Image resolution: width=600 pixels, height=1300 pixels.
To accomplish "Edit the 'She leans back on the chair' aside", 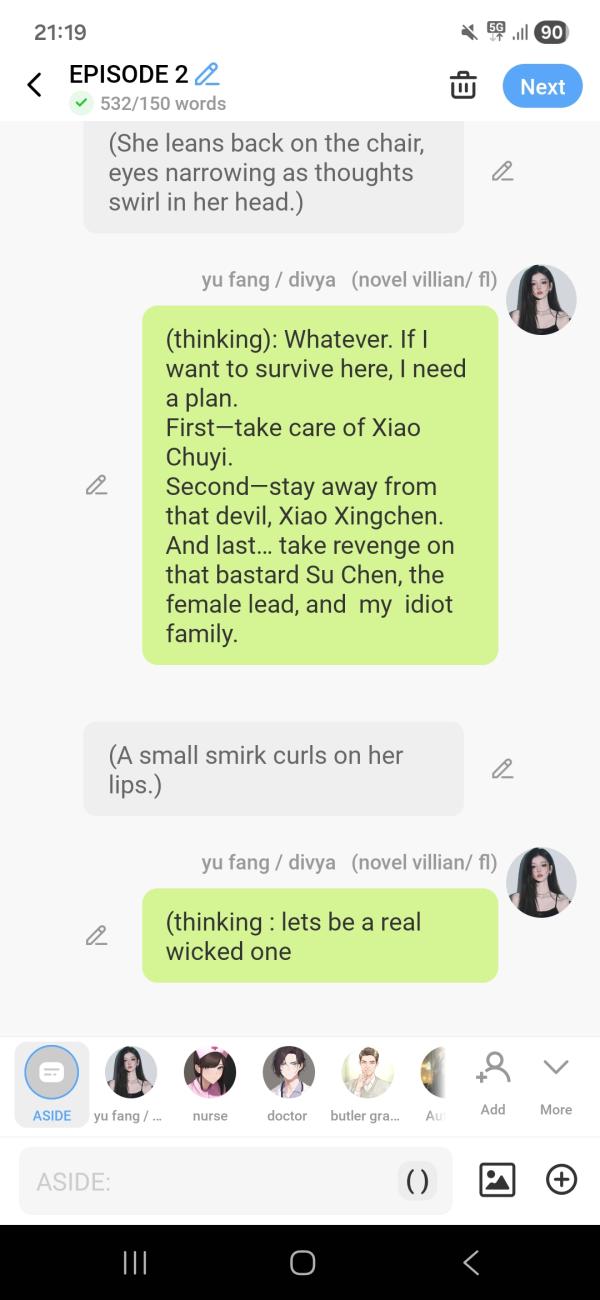I will 503,172.
